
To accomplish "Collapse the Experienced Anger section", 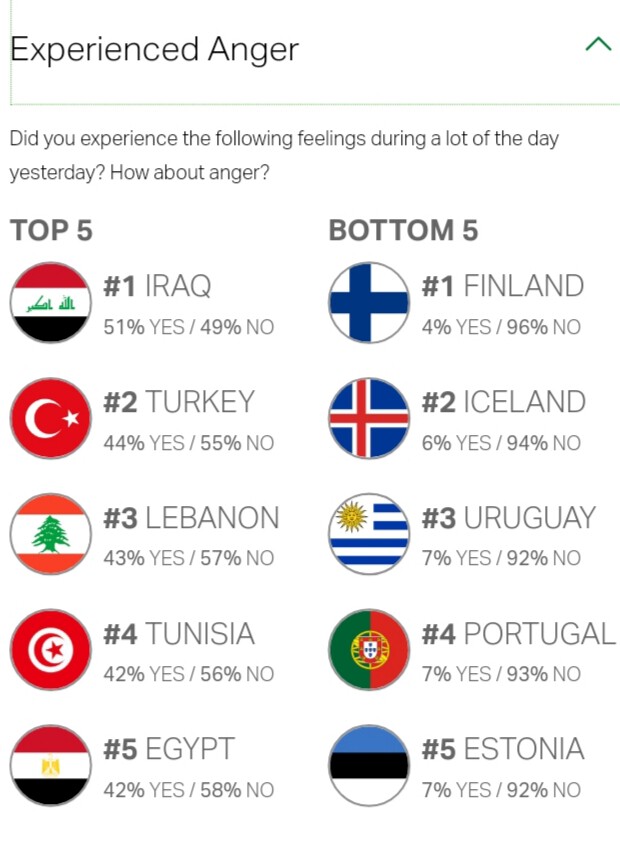I will (x=597, y=45).
